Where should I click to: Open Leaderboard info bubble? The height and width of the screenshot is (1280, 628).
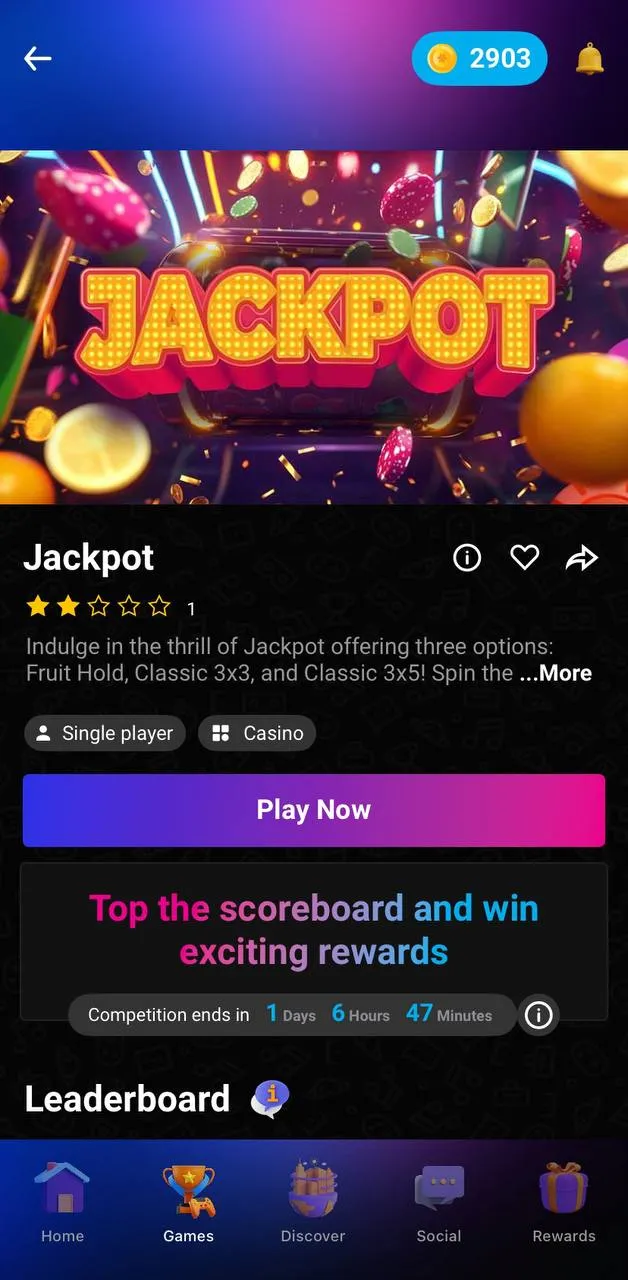pyautogui.click(x=270, y=1099)
